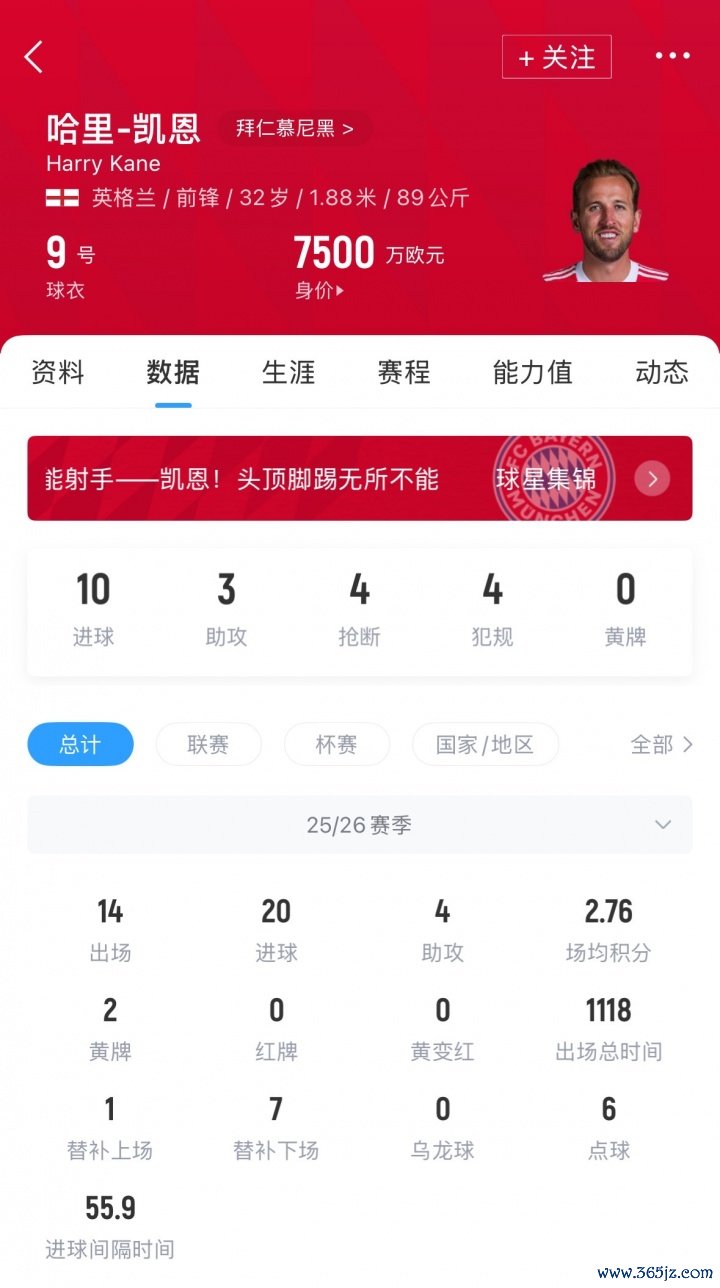The image size is (720, 1288).
Task: Select the 数据 tab
Action: point(173,372)
